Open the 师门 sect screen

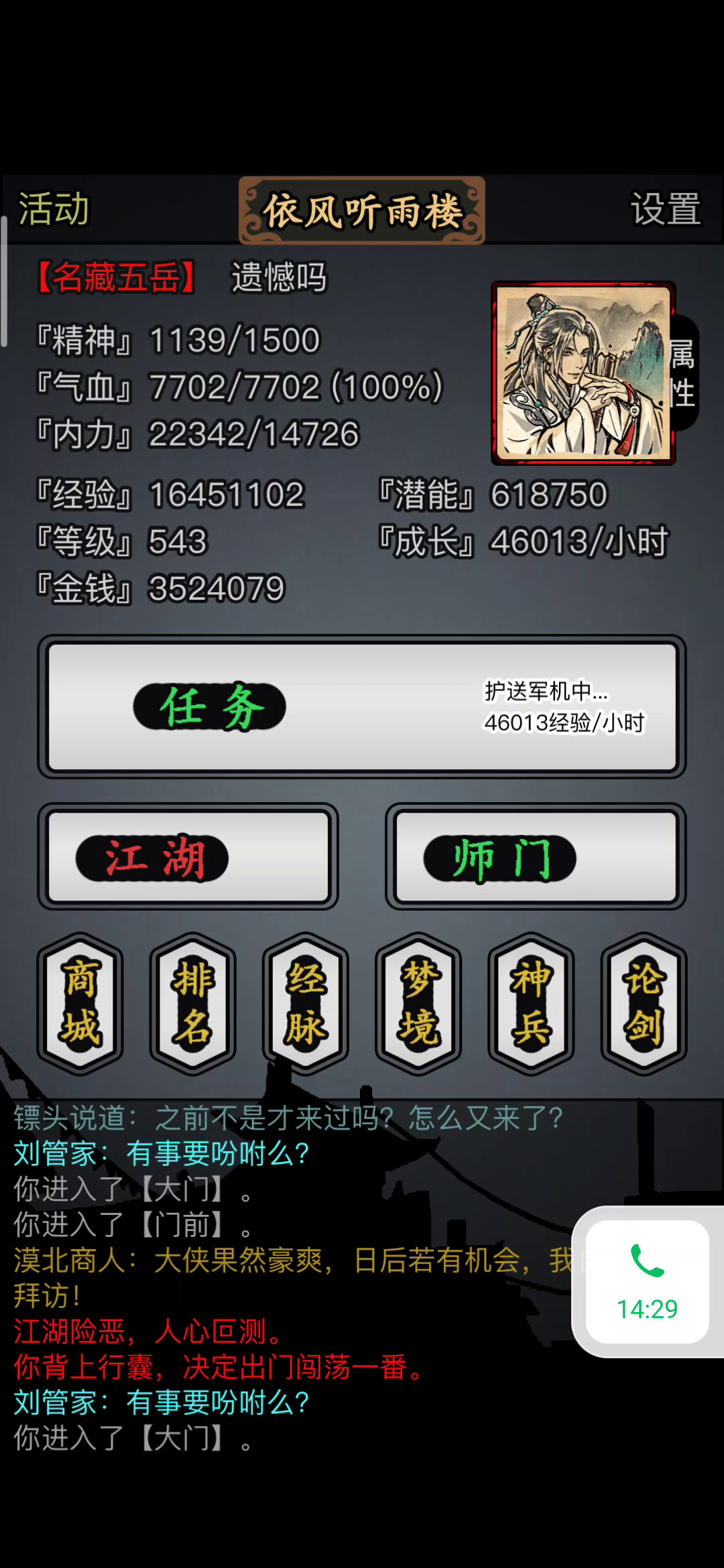click(x=536, y=856)
